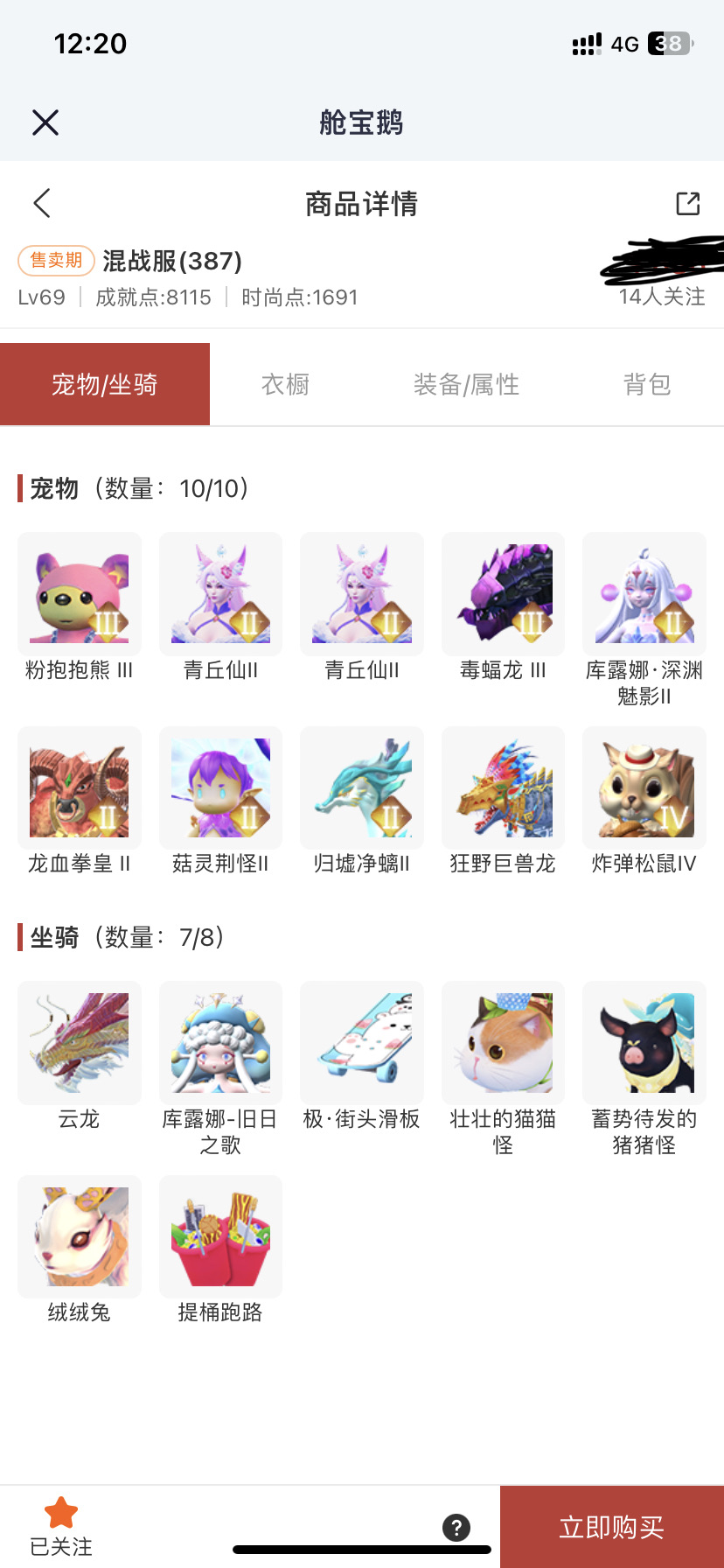724x1568 pixels.
Task: Open the 背包 tab
Action: tap(648, 383)
